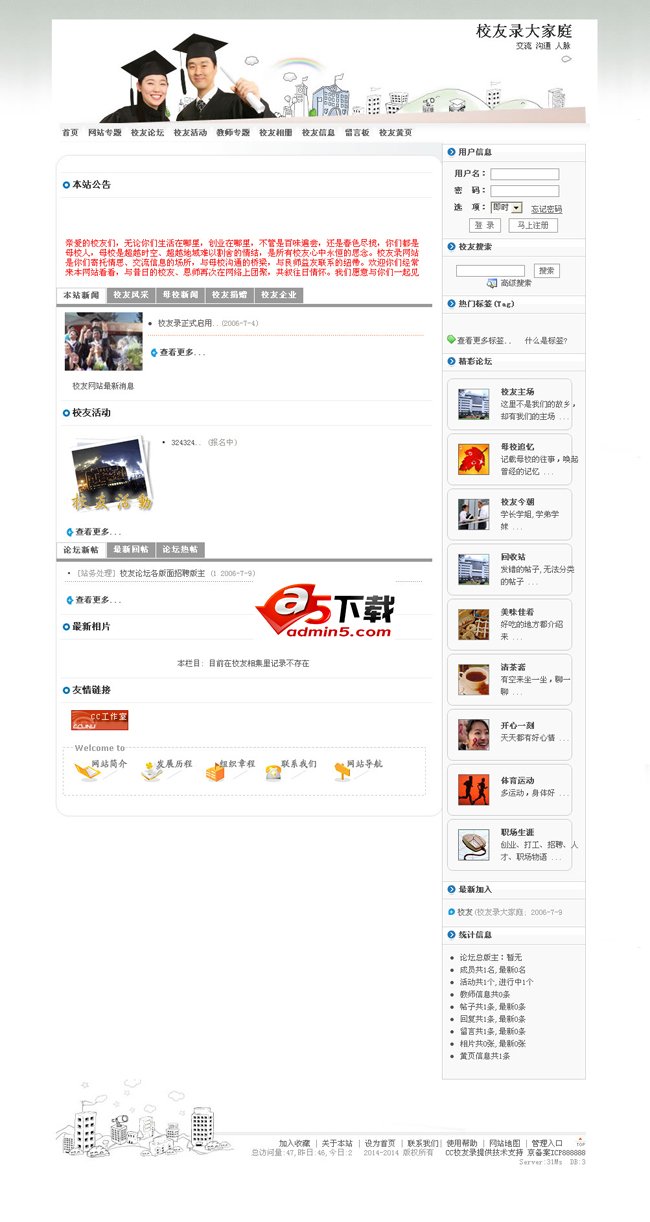The image size is (650, 1222).
Task: Tap the 搜索 button
Action: click(547, 271)
